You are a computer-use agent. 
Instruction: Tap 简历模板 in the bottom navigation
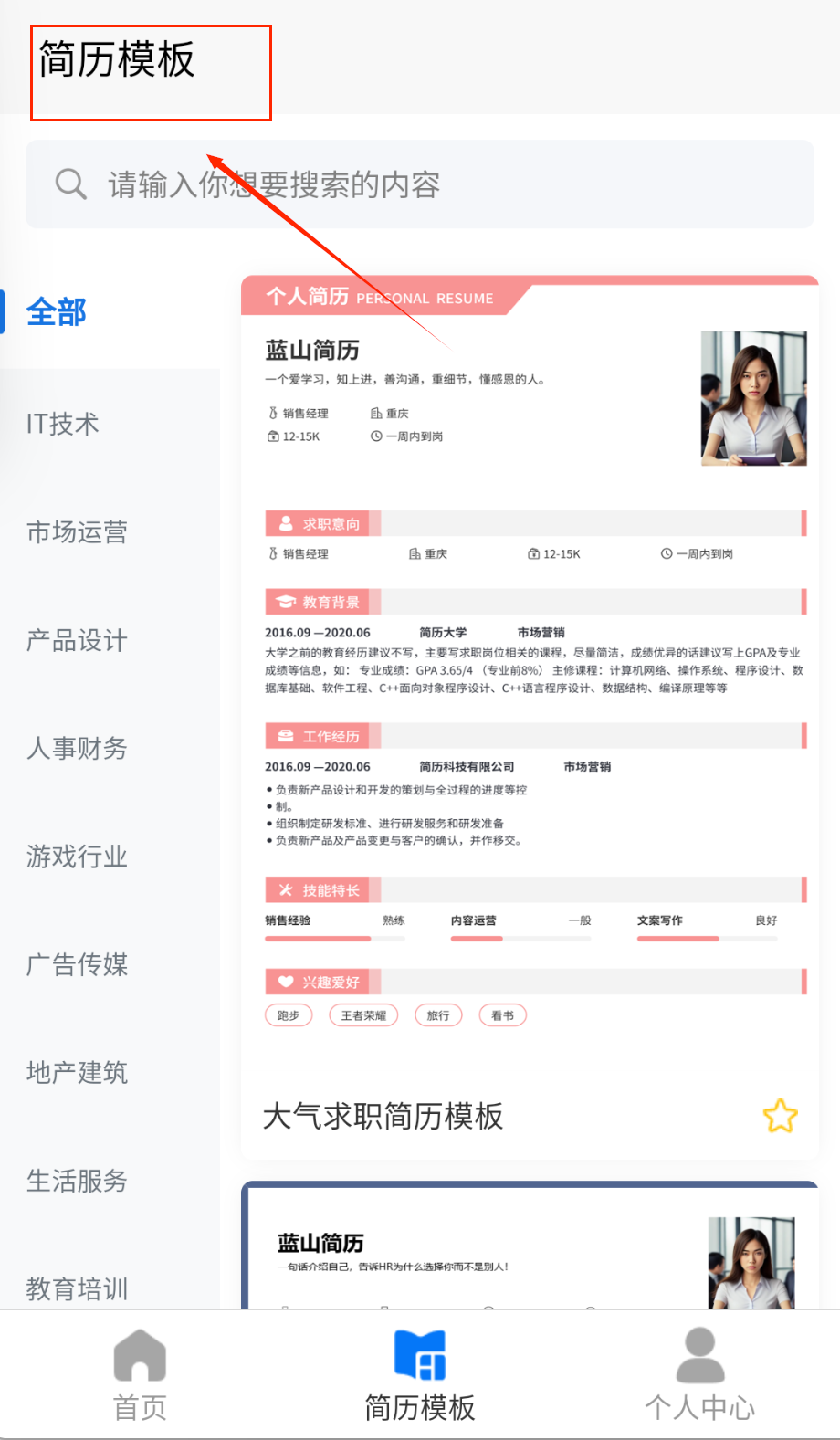[420, 1375]
